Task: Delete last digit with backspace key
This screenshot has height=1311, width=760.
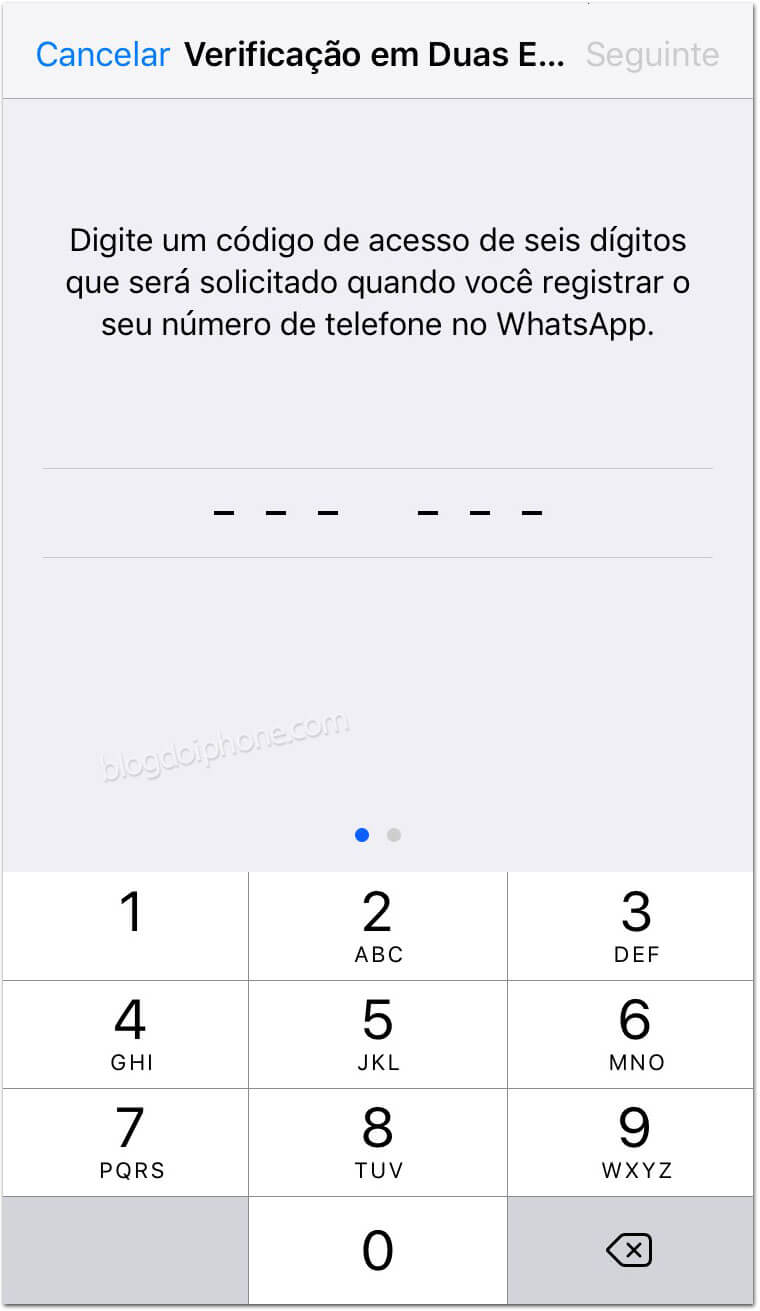Action: (631, 1250)
